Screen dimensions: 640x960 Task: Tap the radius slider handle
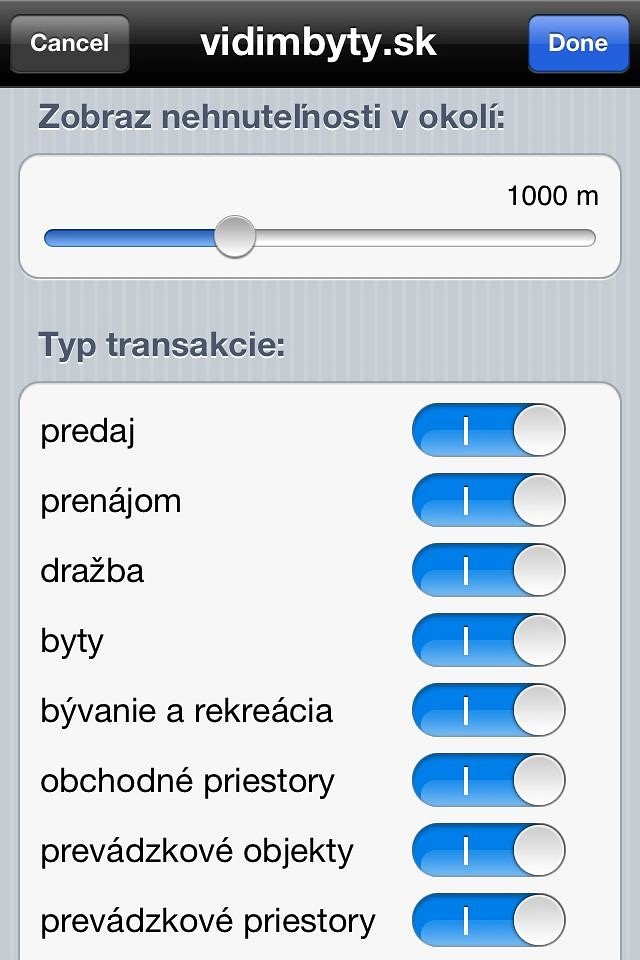pyautogui.click(x=235, y=238)
